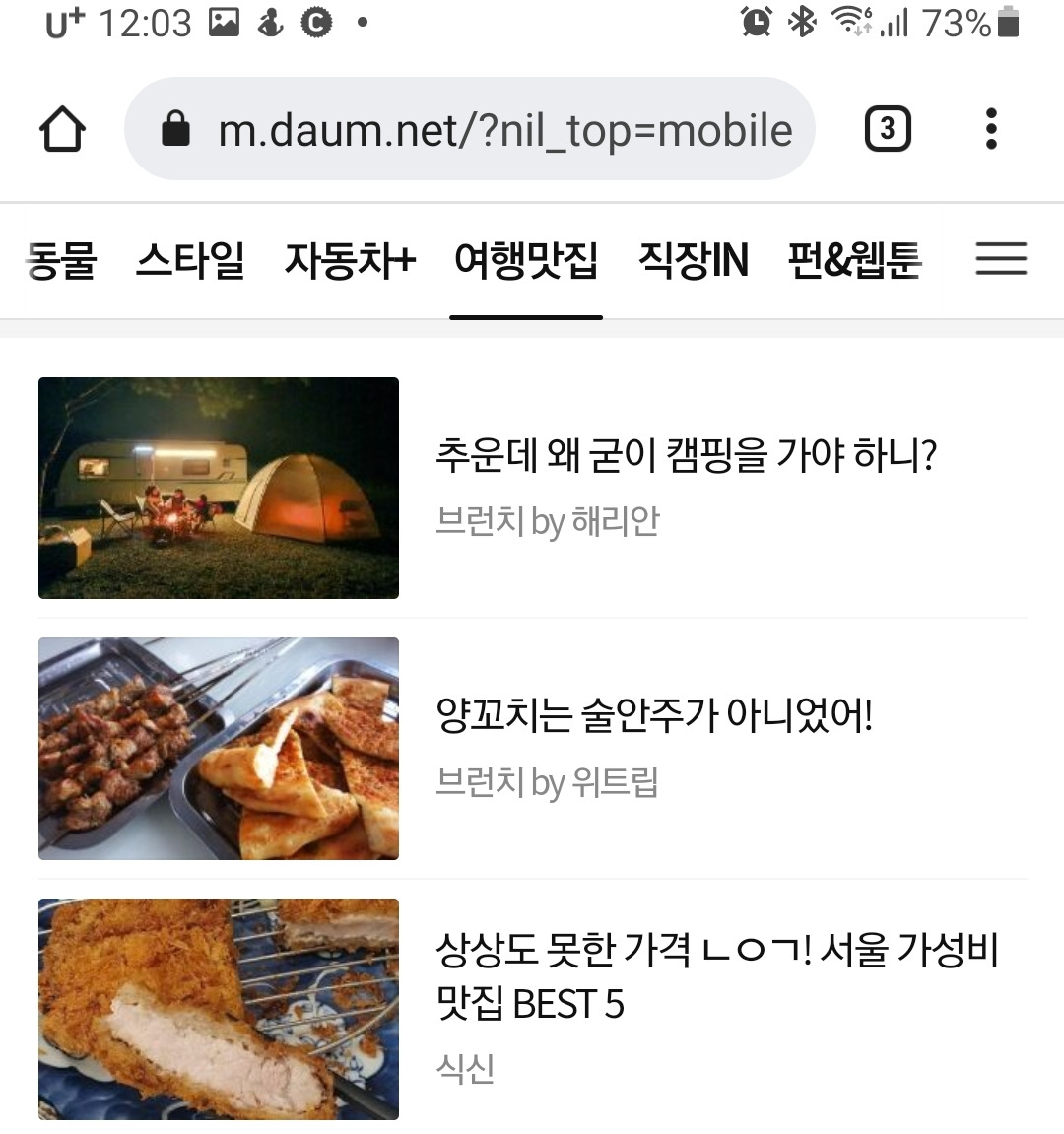Open the article 추운데 왜 굳이 캠핑을 가야 하니?
The width and height of the screenshot is (1064, 1134).
686,456
